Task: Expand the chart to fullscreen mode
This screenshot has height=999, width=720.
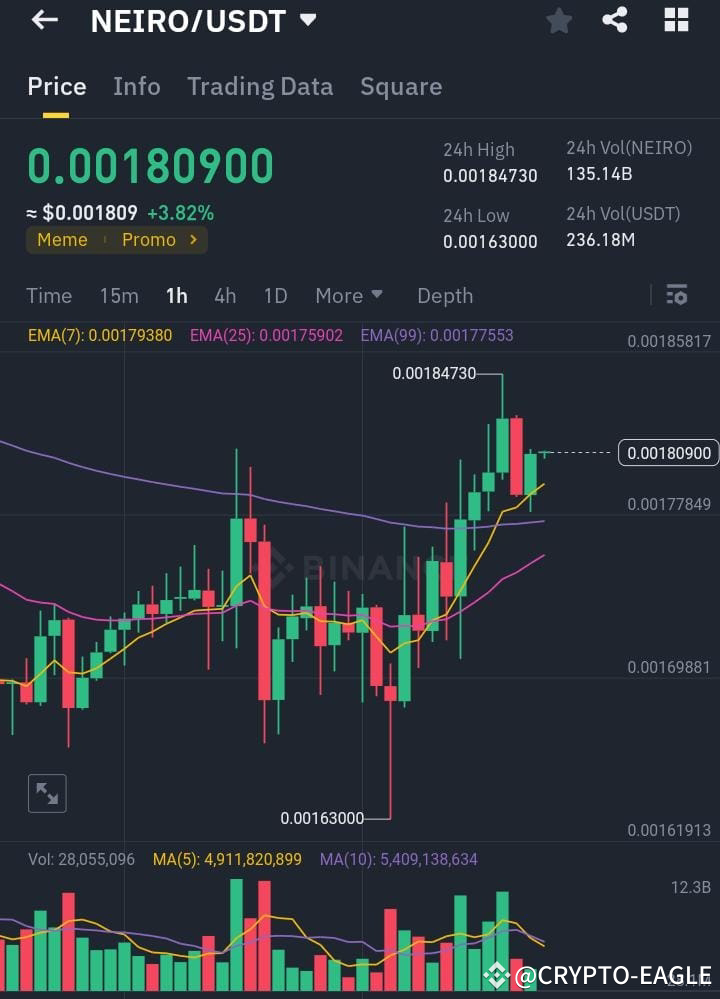Action: [46, 792]
